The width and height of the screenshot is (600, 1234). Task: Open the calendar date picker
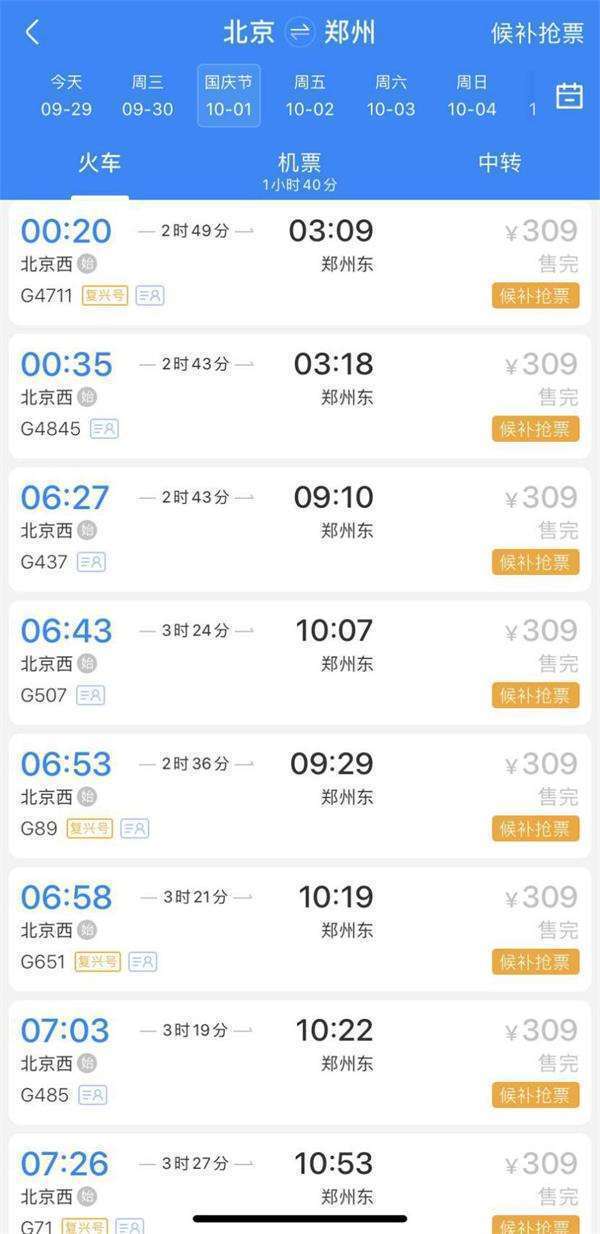tap(569, 96)
